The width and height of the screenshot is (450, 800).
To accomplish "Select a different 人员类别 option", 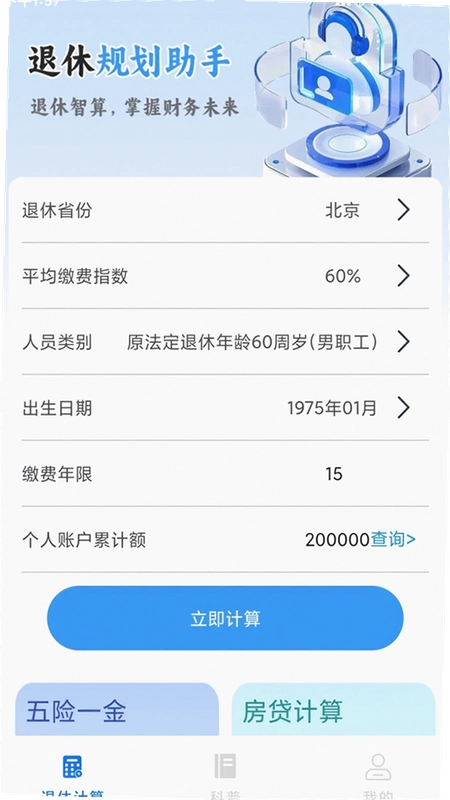I will tap(225, 341).
